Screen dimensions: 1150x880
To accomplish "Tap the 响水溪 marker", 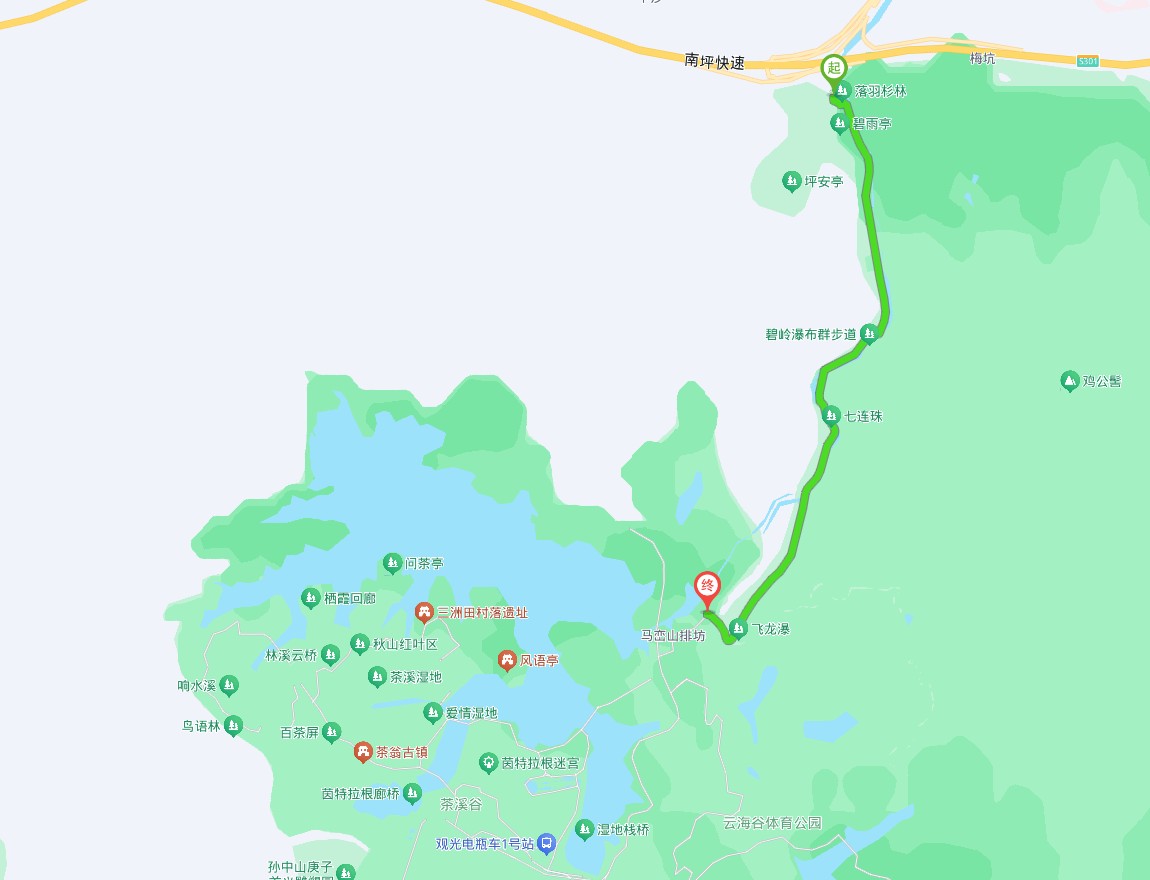I will pyautogui.click(x=229, y=685).
